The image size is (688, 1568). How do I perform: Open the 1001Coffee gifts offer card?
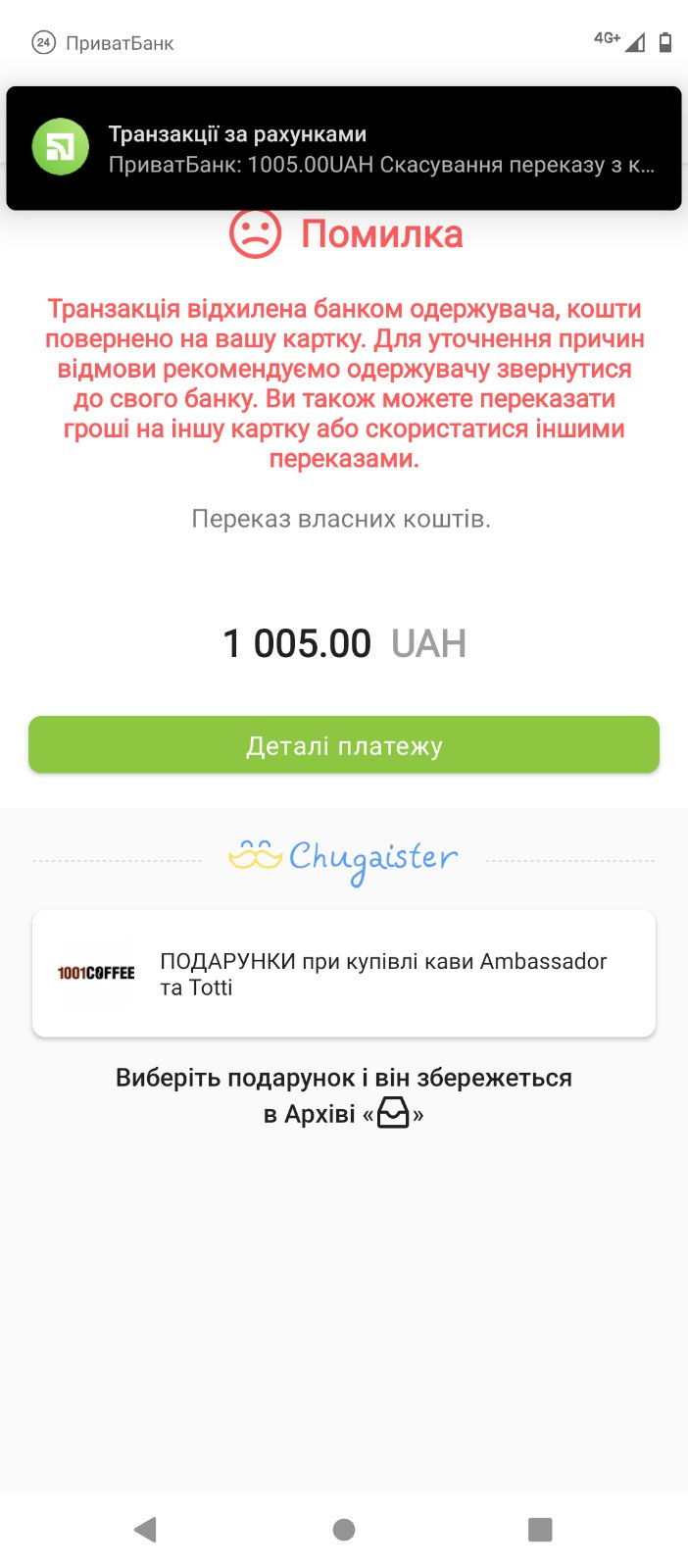point(344,973)
